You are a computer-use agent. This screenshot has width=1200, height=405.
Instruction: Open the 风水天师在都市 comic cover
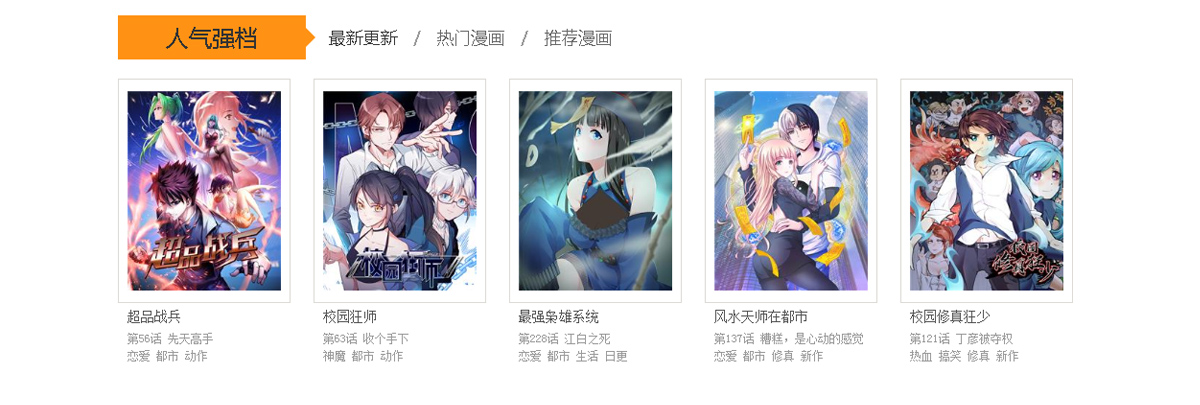790,191
